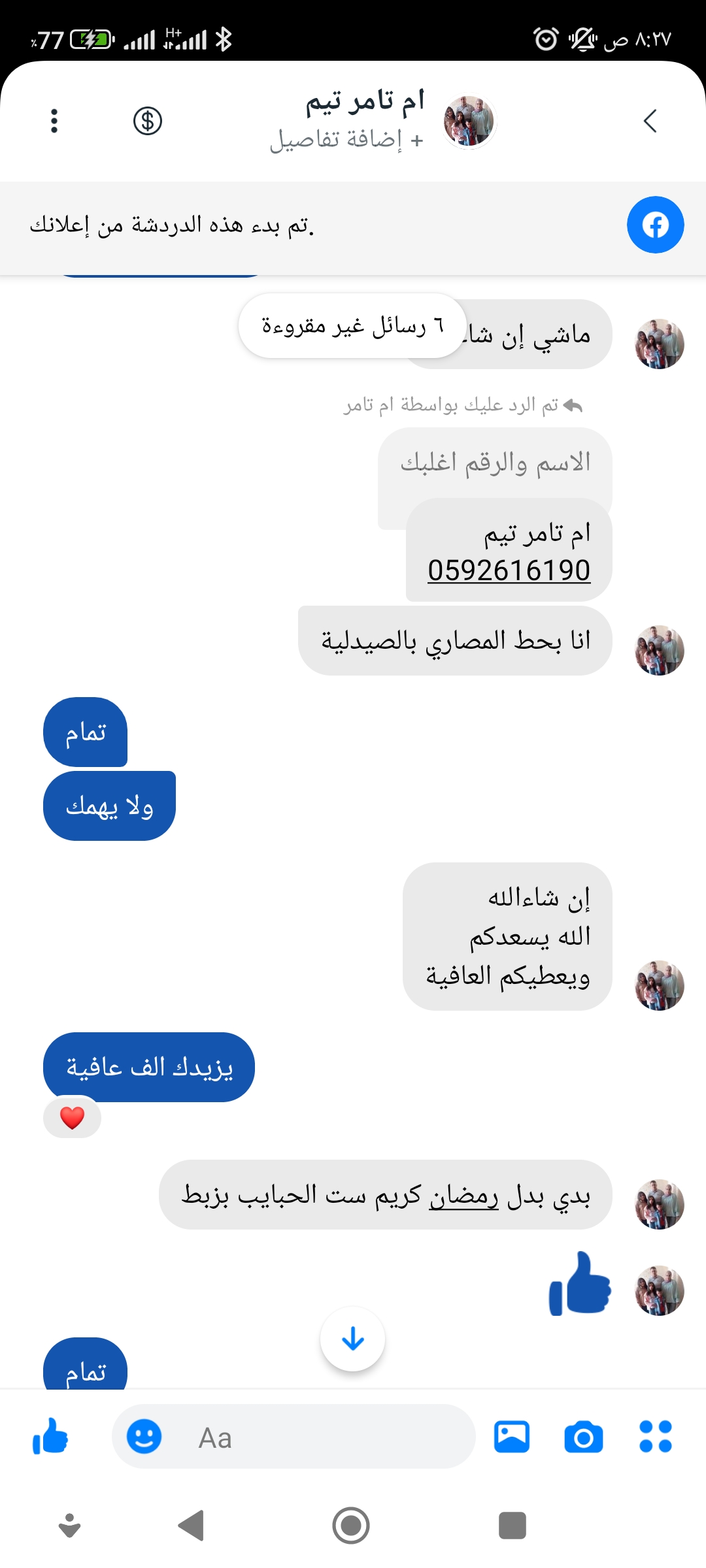Open the three-dot overflow menu
This screenshot has height=1568, width=706.
54,121
